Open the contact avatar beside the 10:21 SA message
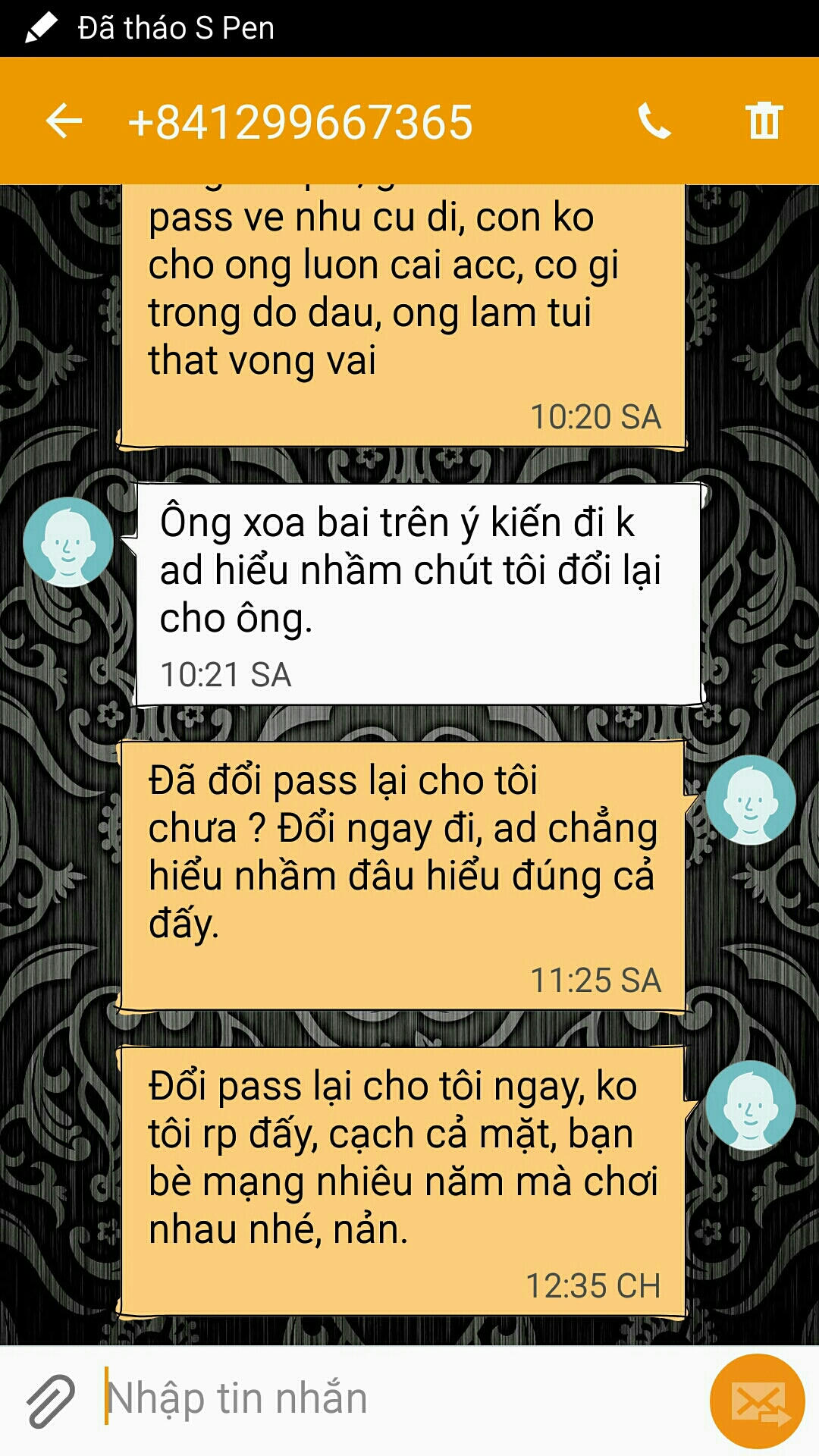The image size is (819, 1456). [68, 542]
